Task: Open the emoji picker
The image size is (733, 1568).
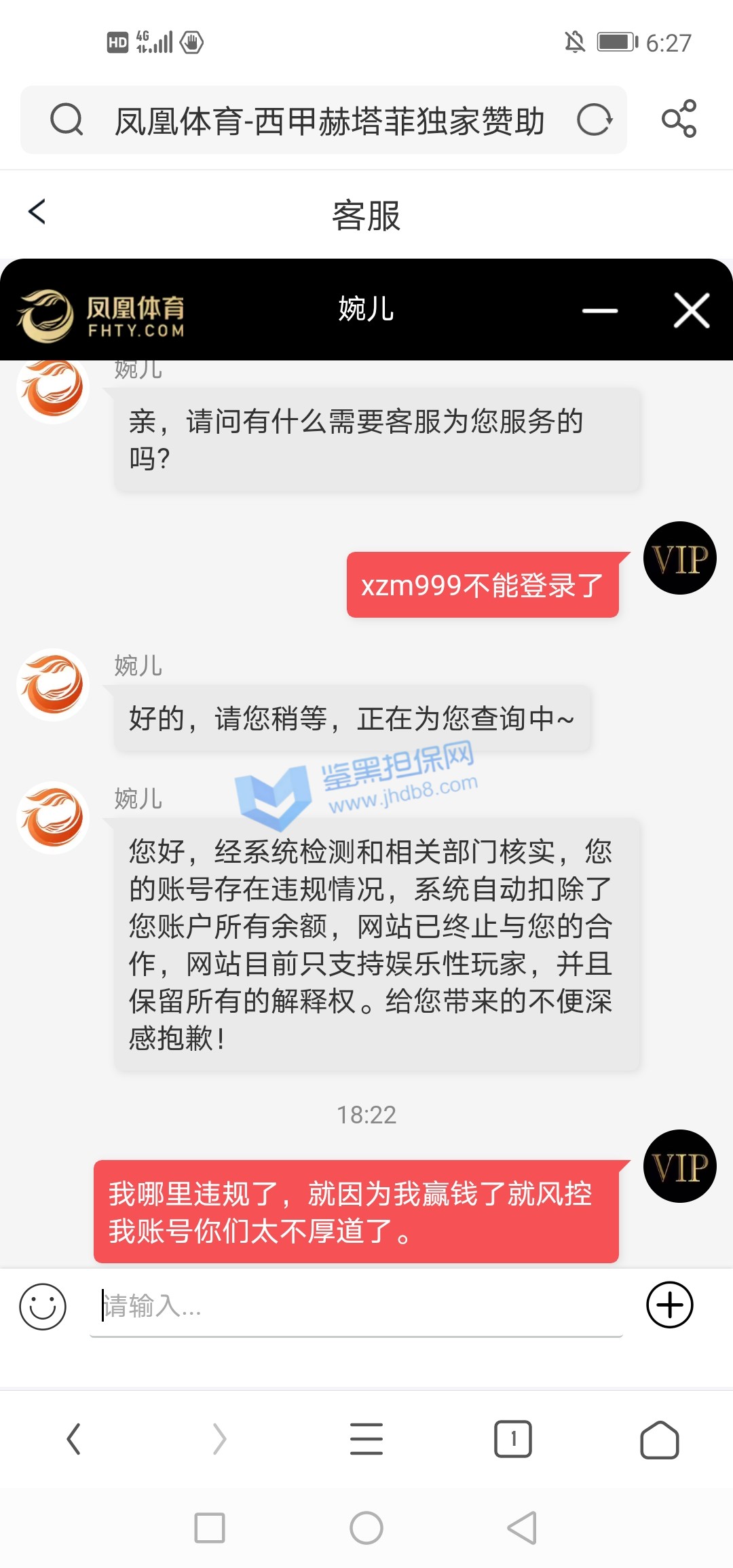Action: [43, 1306]
